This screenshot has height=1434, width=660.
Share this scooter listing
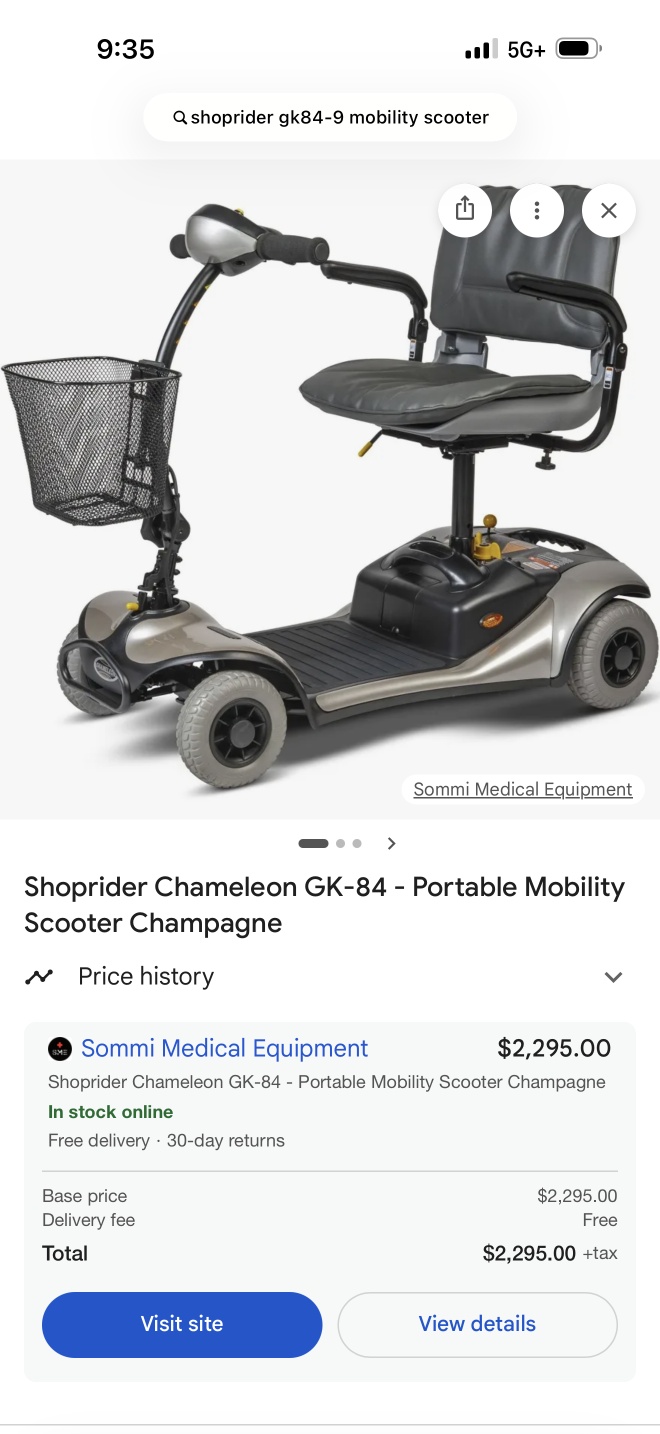pyautogui.click(x=464, y=210)
